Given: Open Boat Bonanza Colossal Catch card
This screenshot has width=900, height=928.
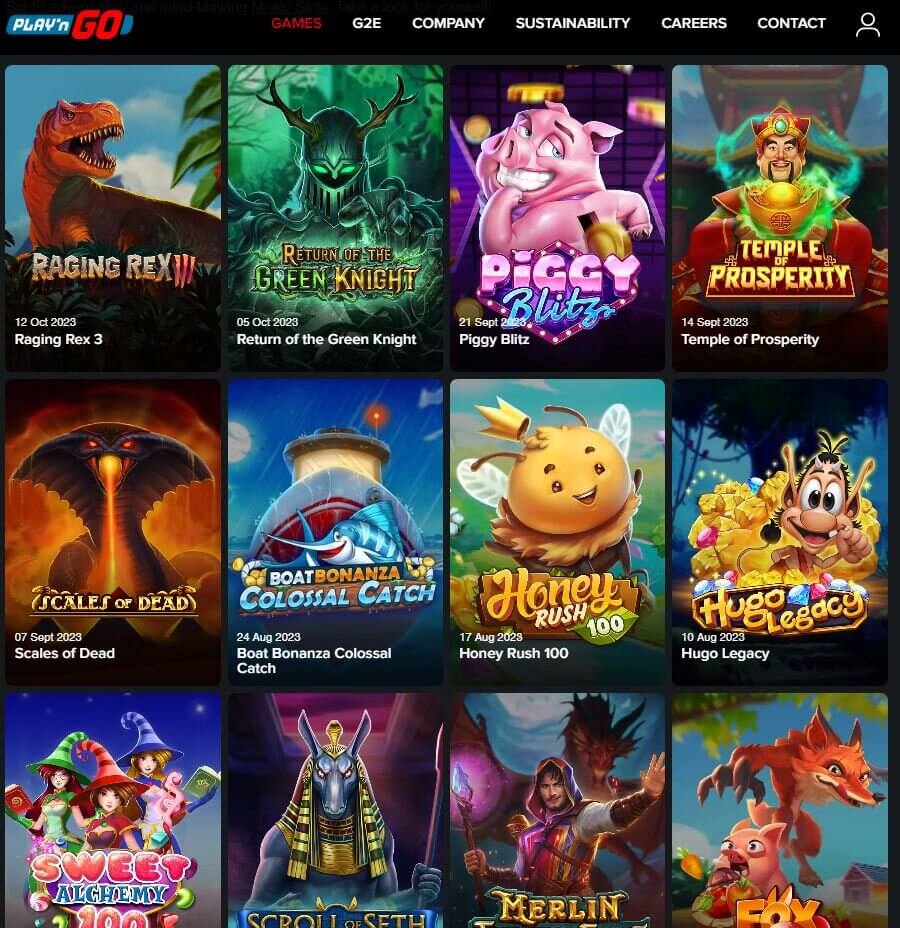Looking at the screenshot, I should 335,531.
